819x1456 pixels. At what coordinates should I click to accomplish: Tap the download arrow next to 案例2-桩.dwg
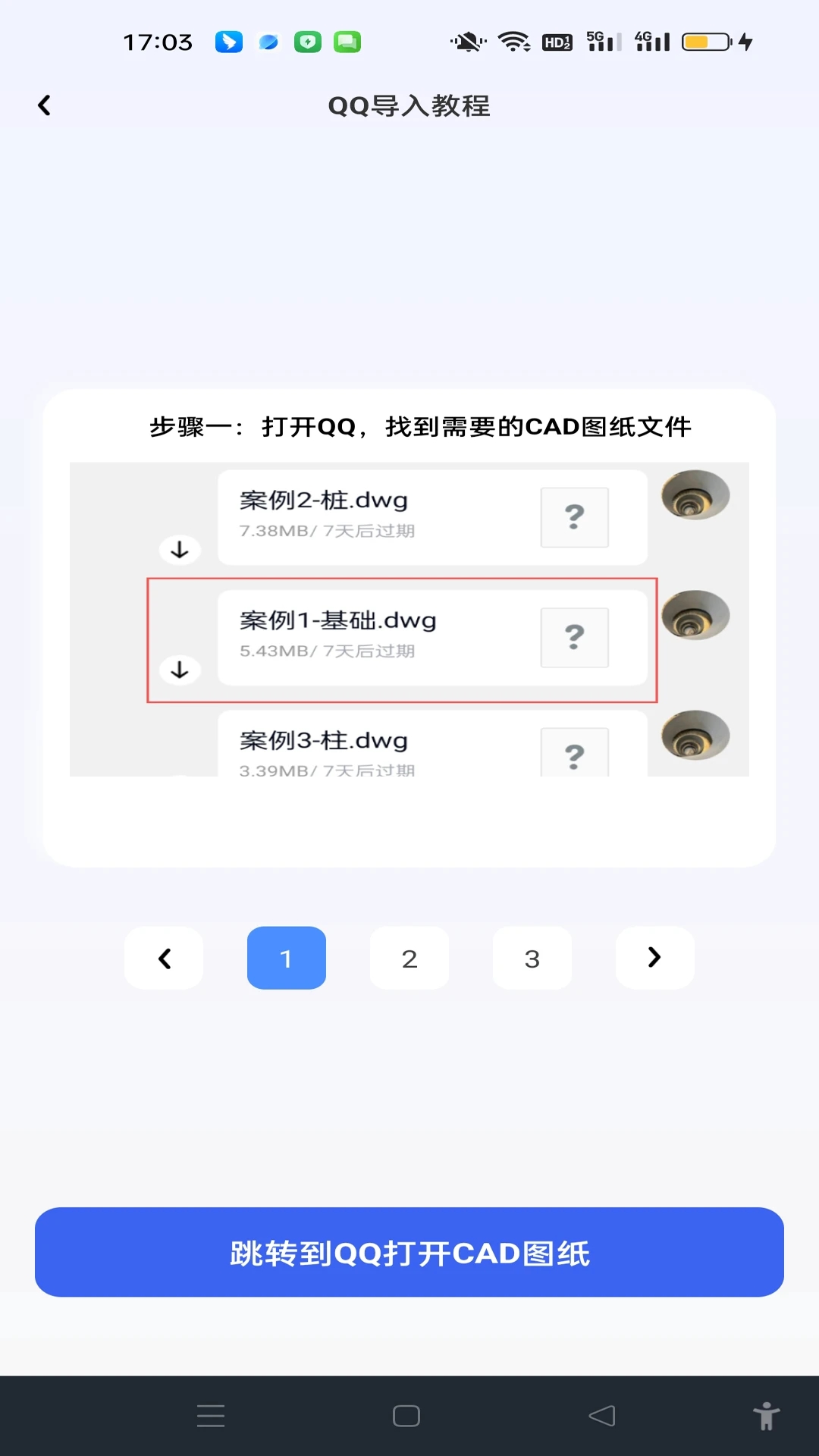[x=179, y=551]
